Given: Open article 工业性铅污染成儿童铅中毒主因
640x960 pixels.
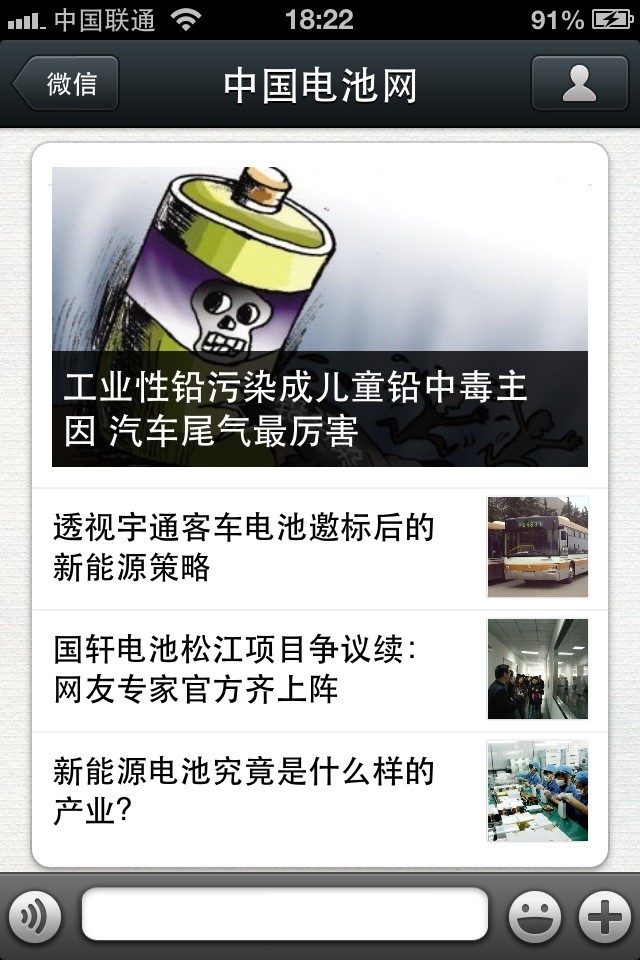Looking at the screenshot, I should (320, 317).
